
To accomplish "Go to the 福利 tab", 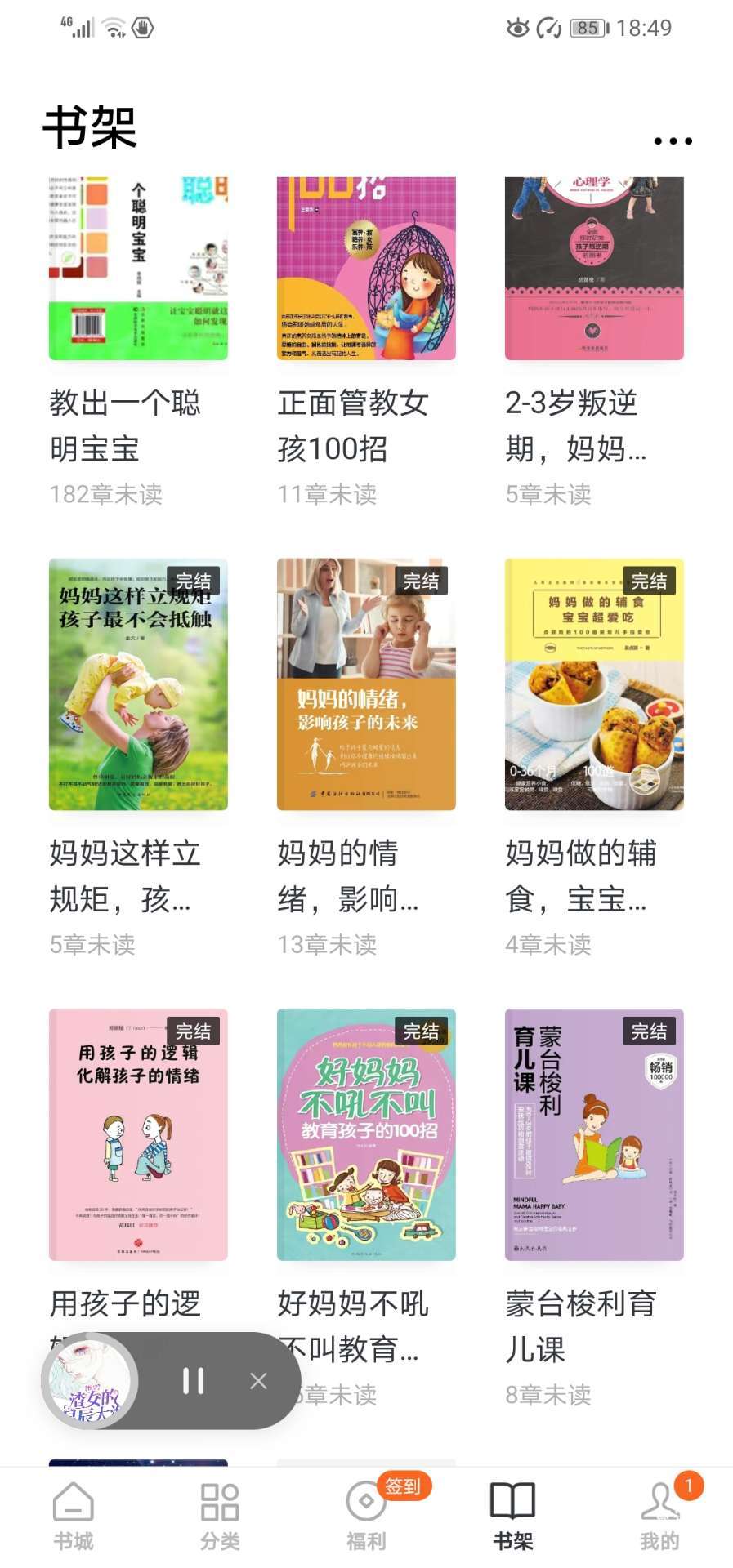I will [x=366, y=1516].
